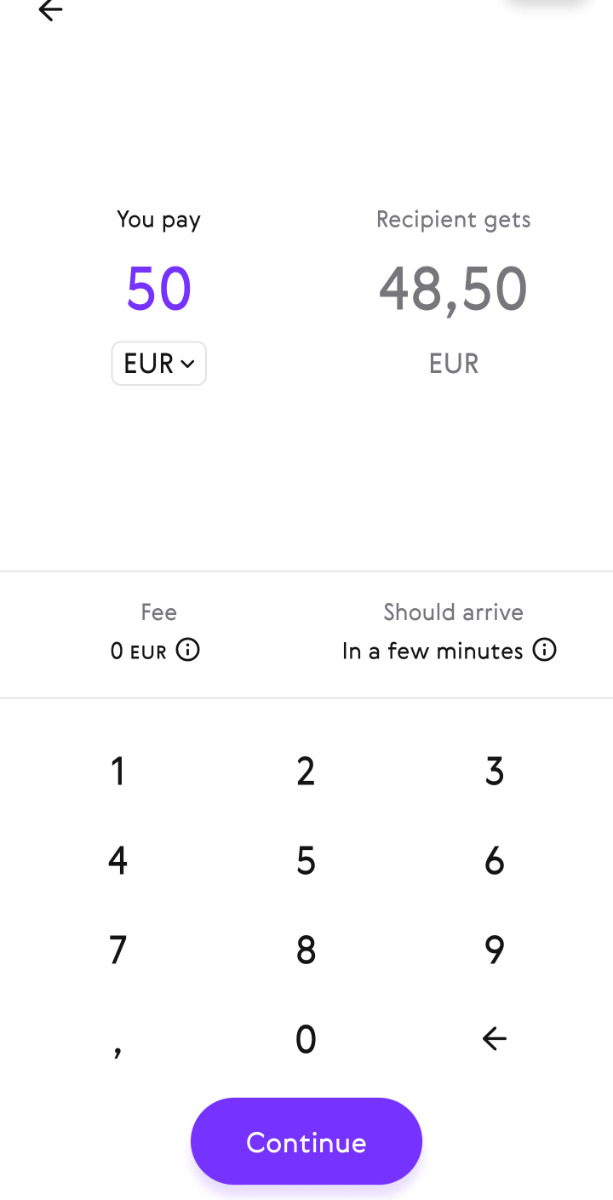Tap keypad number 6
The height and width of the screenshot is (1200, 613).
[494, 860]
